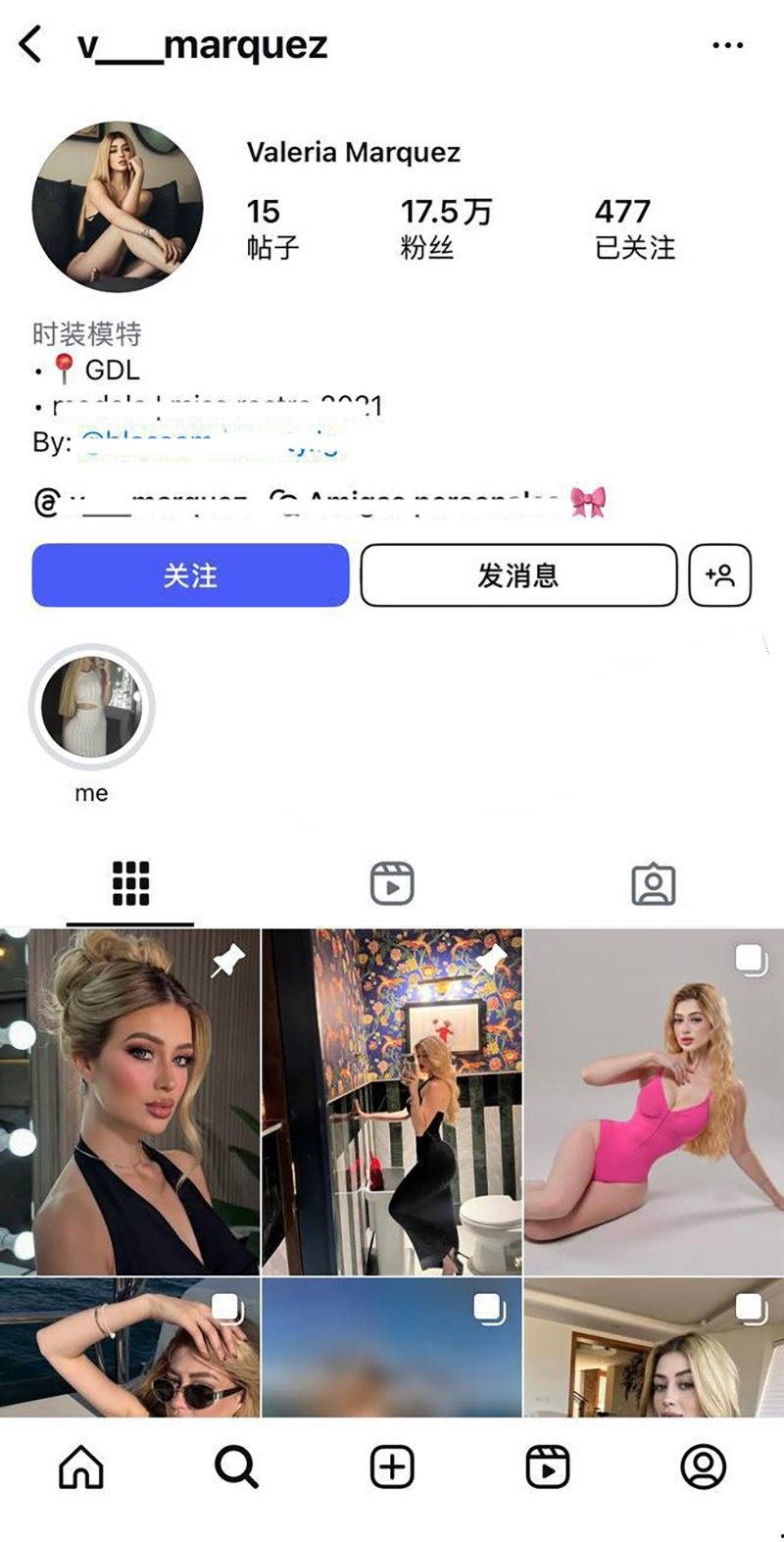The width and height of the screenshot is (784, 1542).
Task: Select the Search icon in bottom navigation
Action: [x=236, y=1468]
